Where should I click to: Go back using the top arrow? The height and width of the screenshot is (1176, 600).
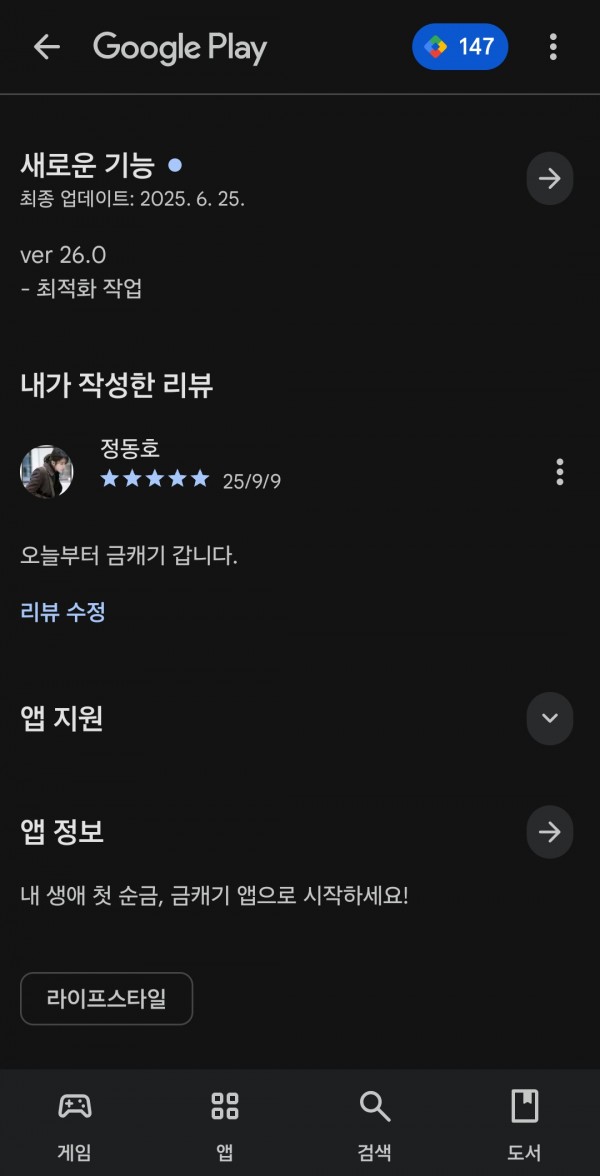46,47
